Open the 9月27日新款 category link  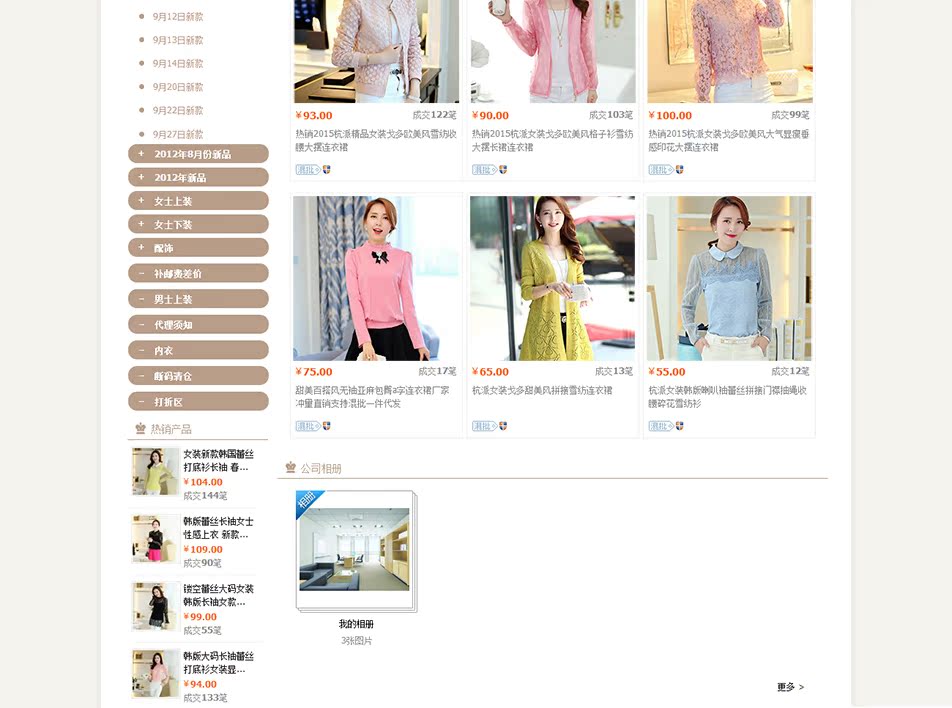pos(178,134)
